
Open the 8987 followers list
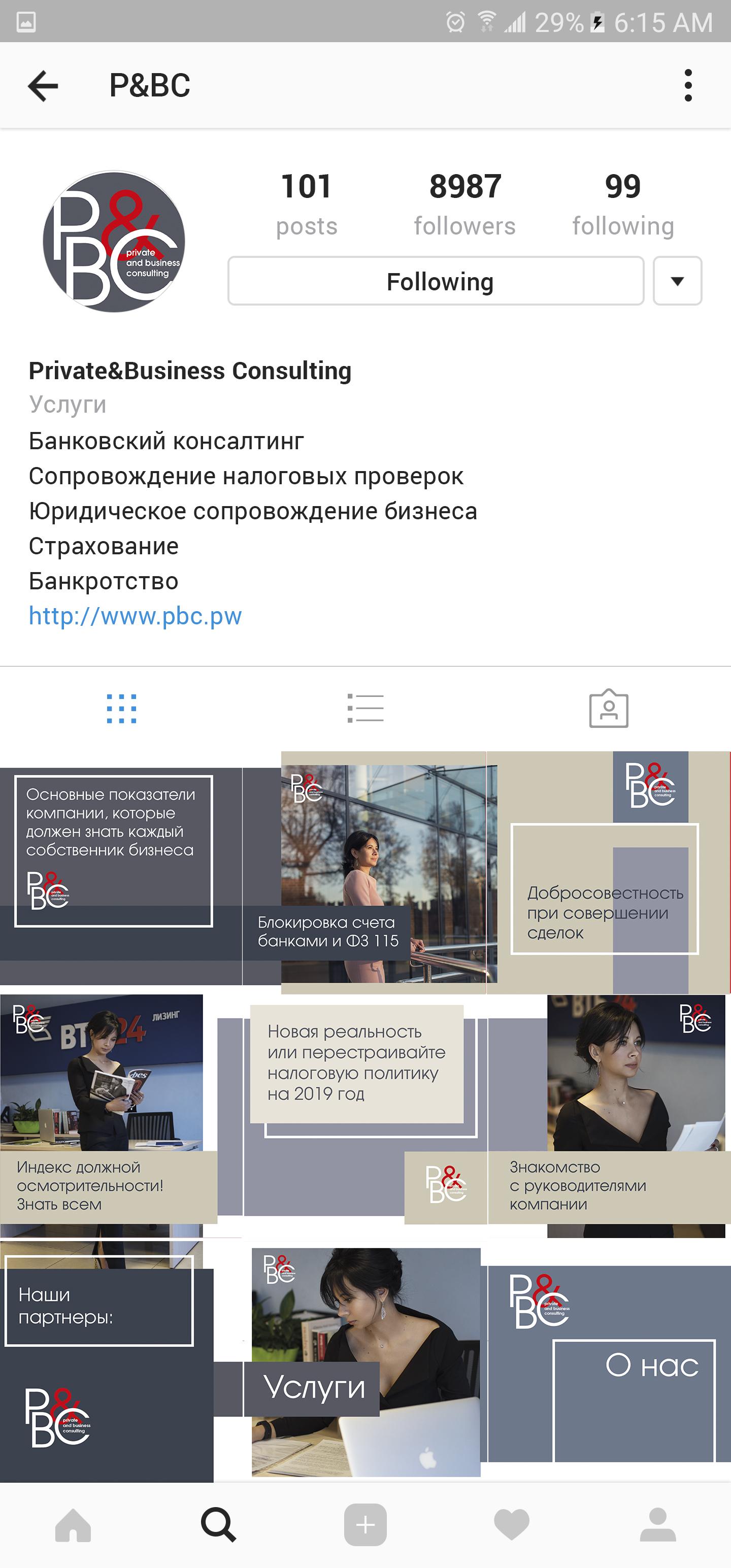click(x=464, y=204)
